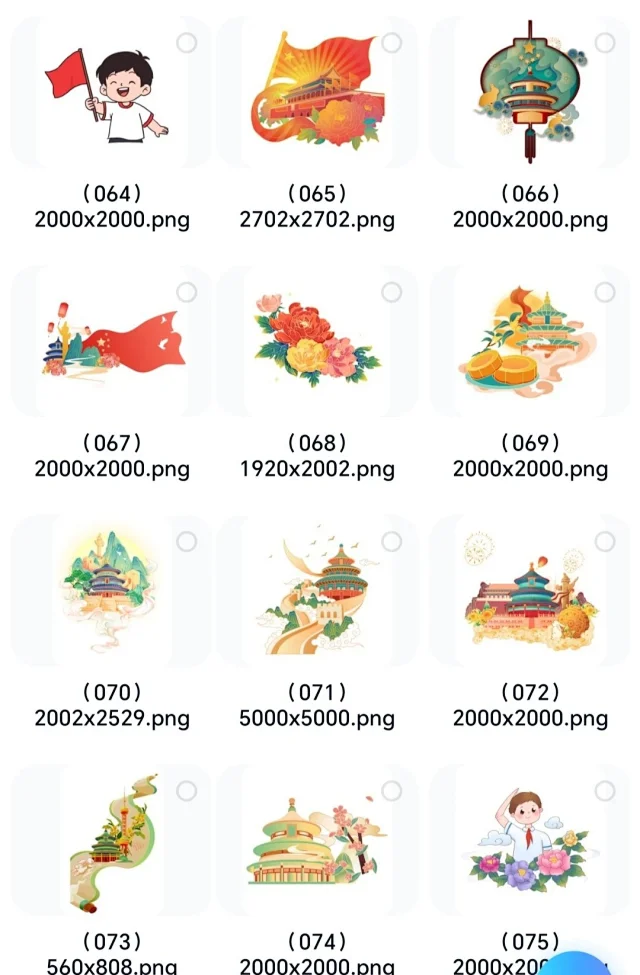Open the fireworks temple image 072
The width and height of the screenshot is (640, 975).
530,590
